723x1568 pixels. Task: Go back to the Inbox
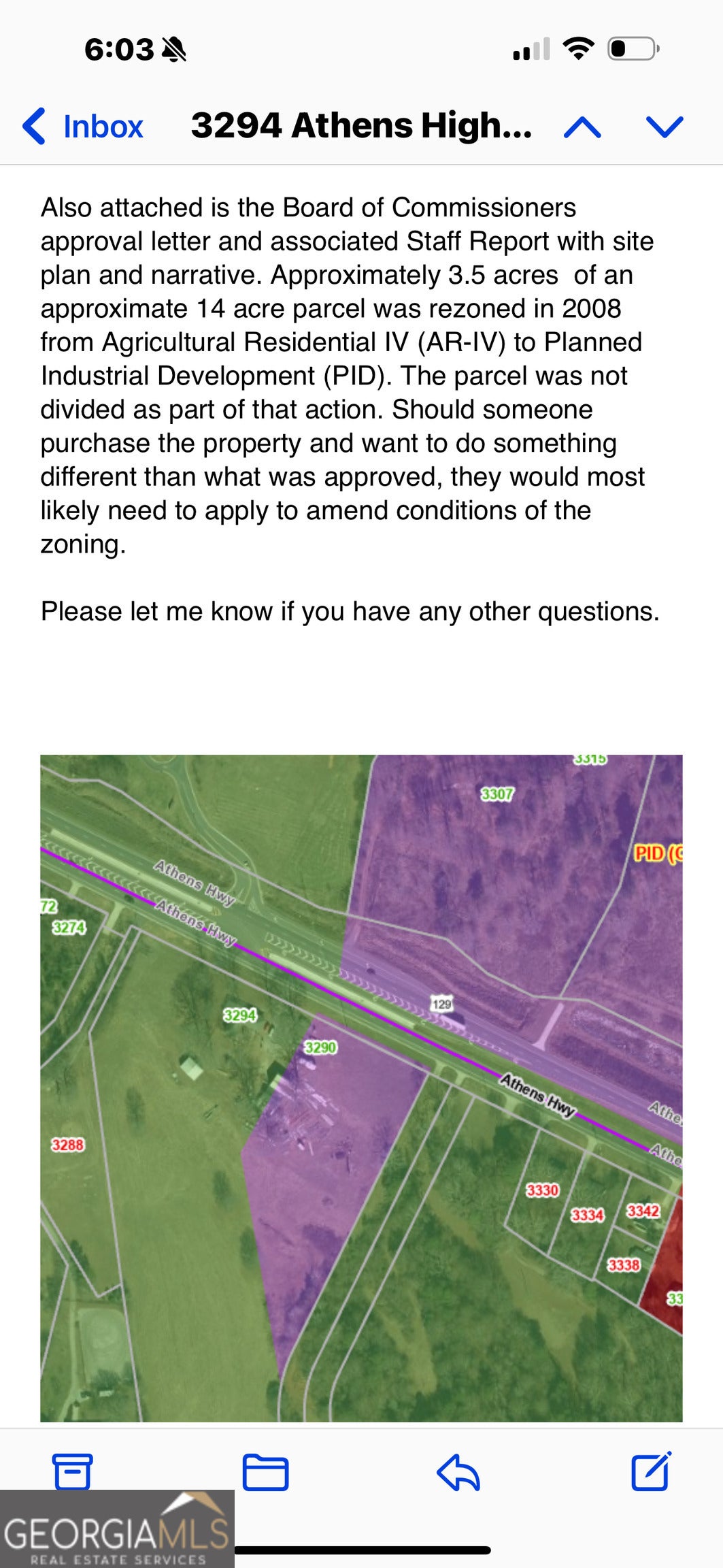(83, 127)
